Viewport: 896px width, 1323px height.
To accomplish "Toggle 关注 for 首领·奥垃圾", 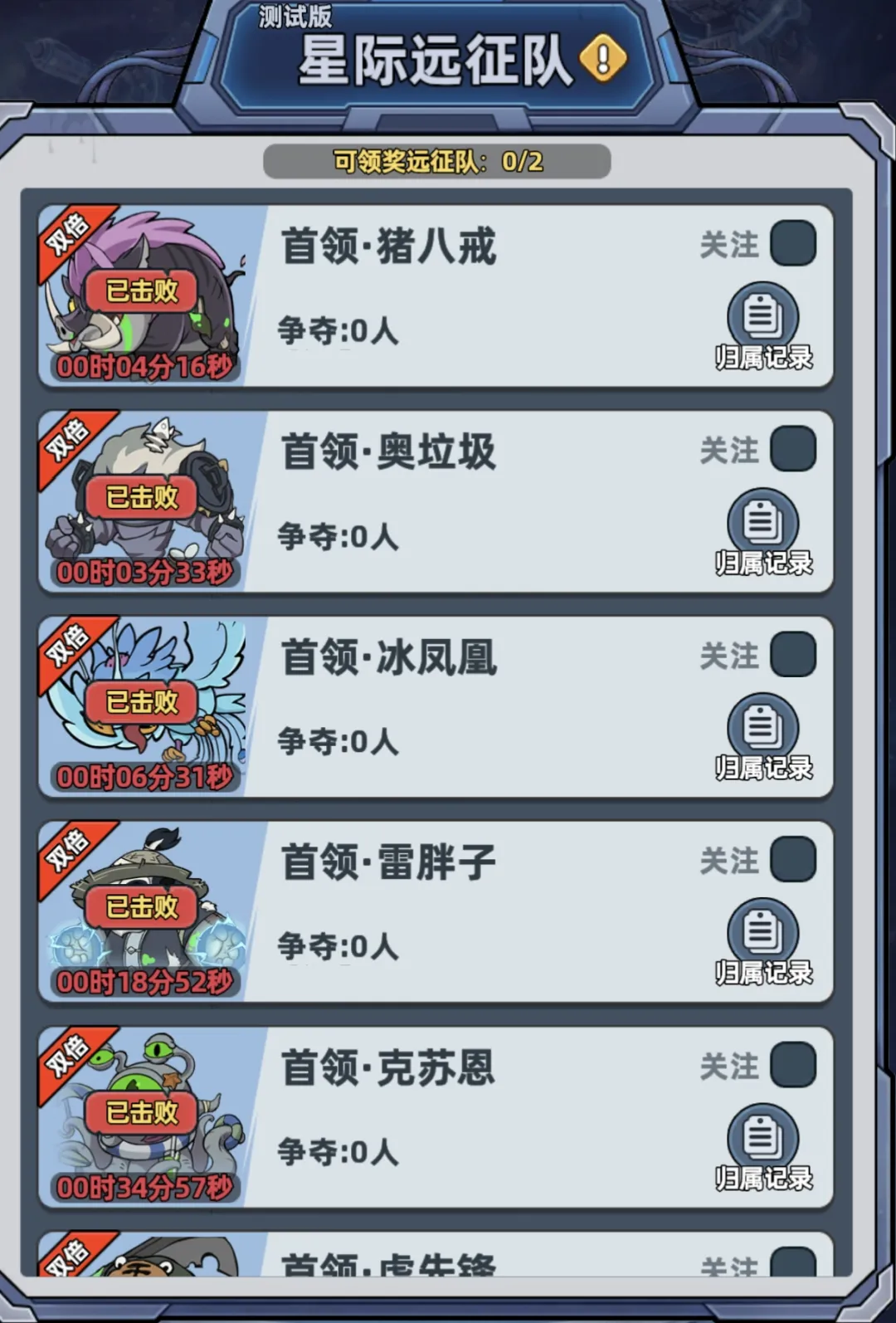I will pos(792,449).
